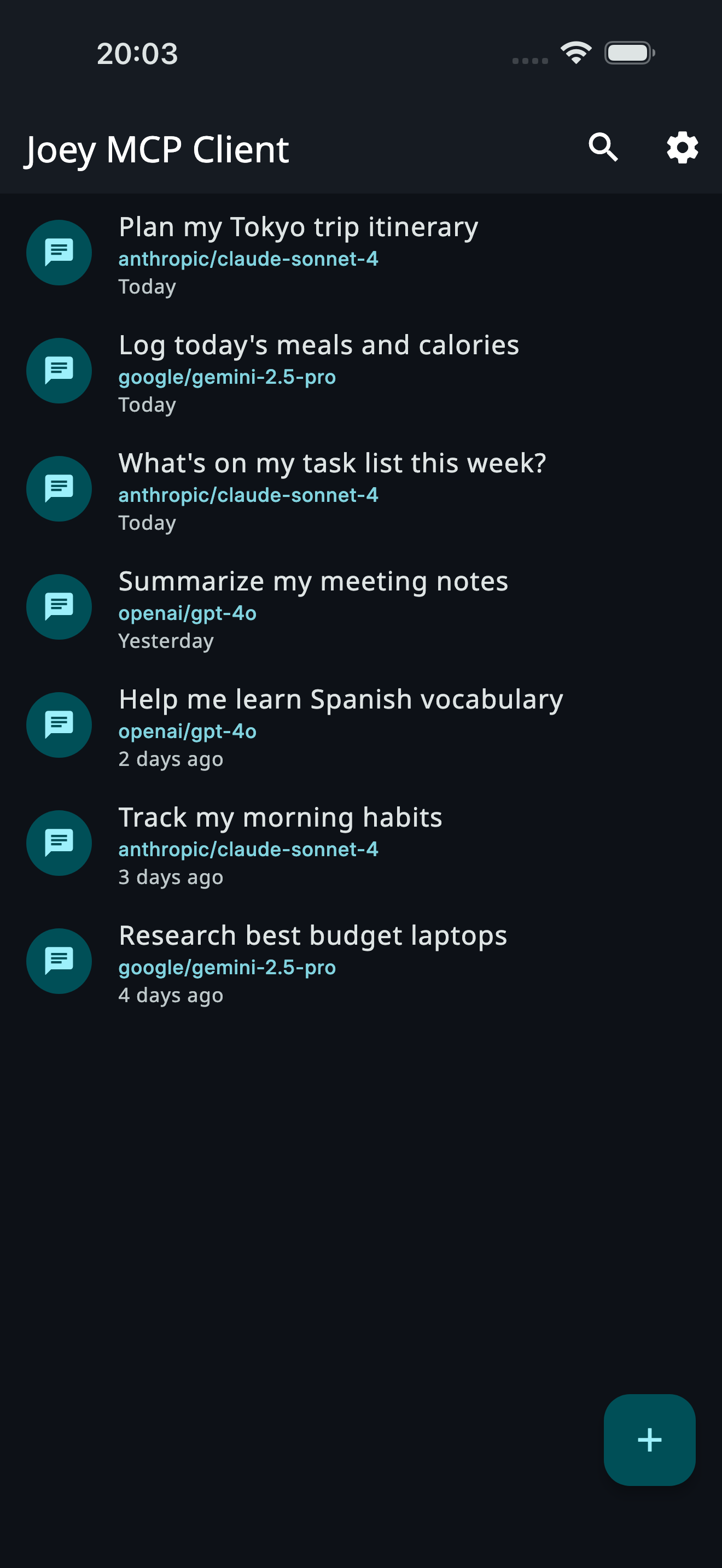Open the Help me learn Spanish vocabulary chat

pyautogui.click(x=341, y=699)
